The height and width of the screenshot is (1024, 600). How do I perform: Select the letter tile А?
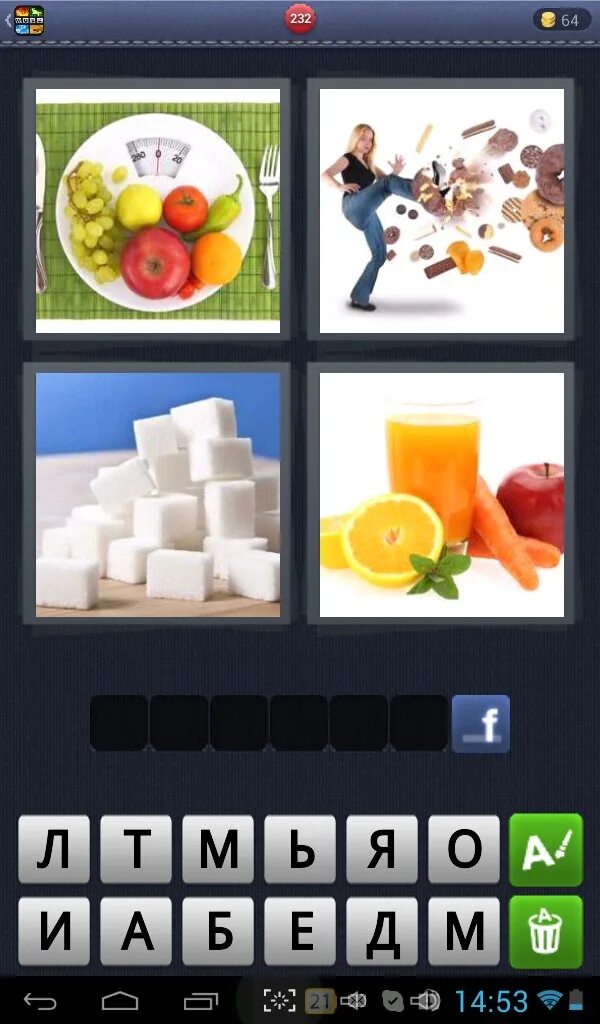point(136,932)
